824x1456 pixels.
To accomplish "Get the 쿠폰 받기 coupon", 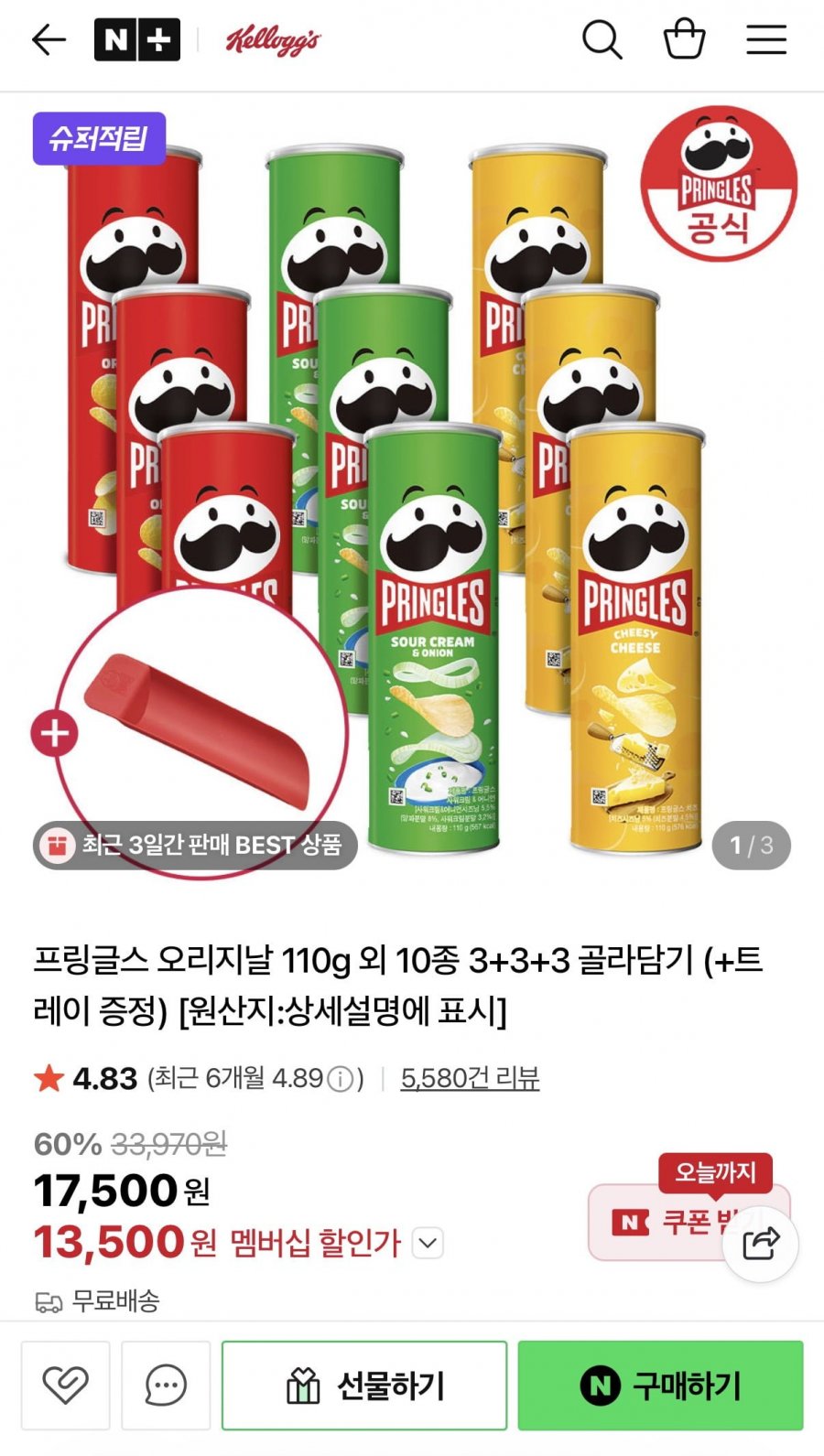I will pos(678,1222).
